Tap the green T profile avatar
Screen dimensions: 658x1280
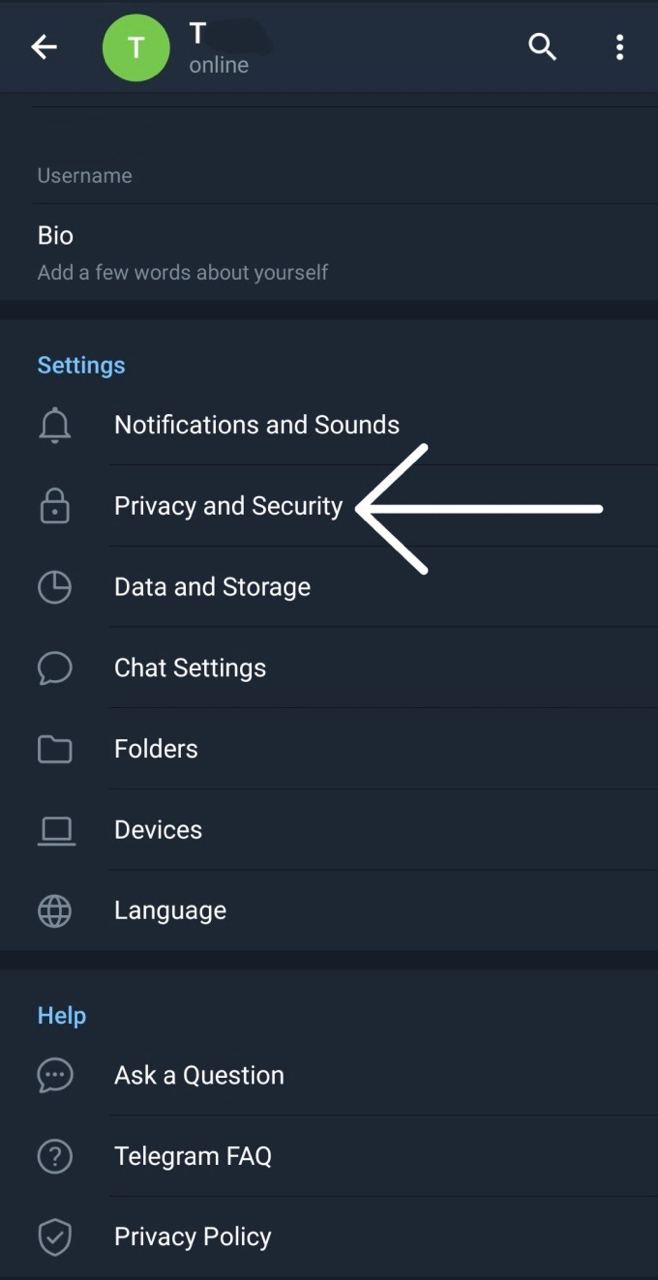coord(136,47)
